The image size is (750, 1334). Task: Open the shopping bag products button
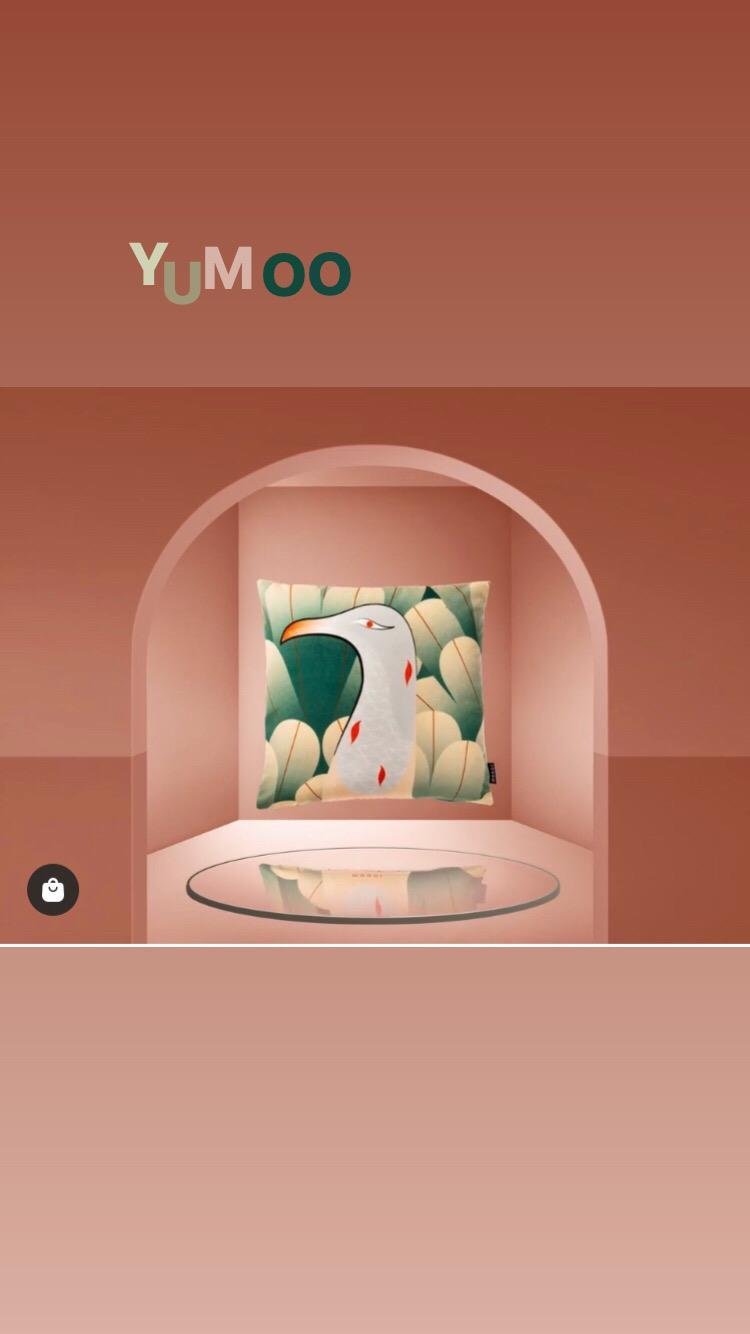[x=53, y=889]
